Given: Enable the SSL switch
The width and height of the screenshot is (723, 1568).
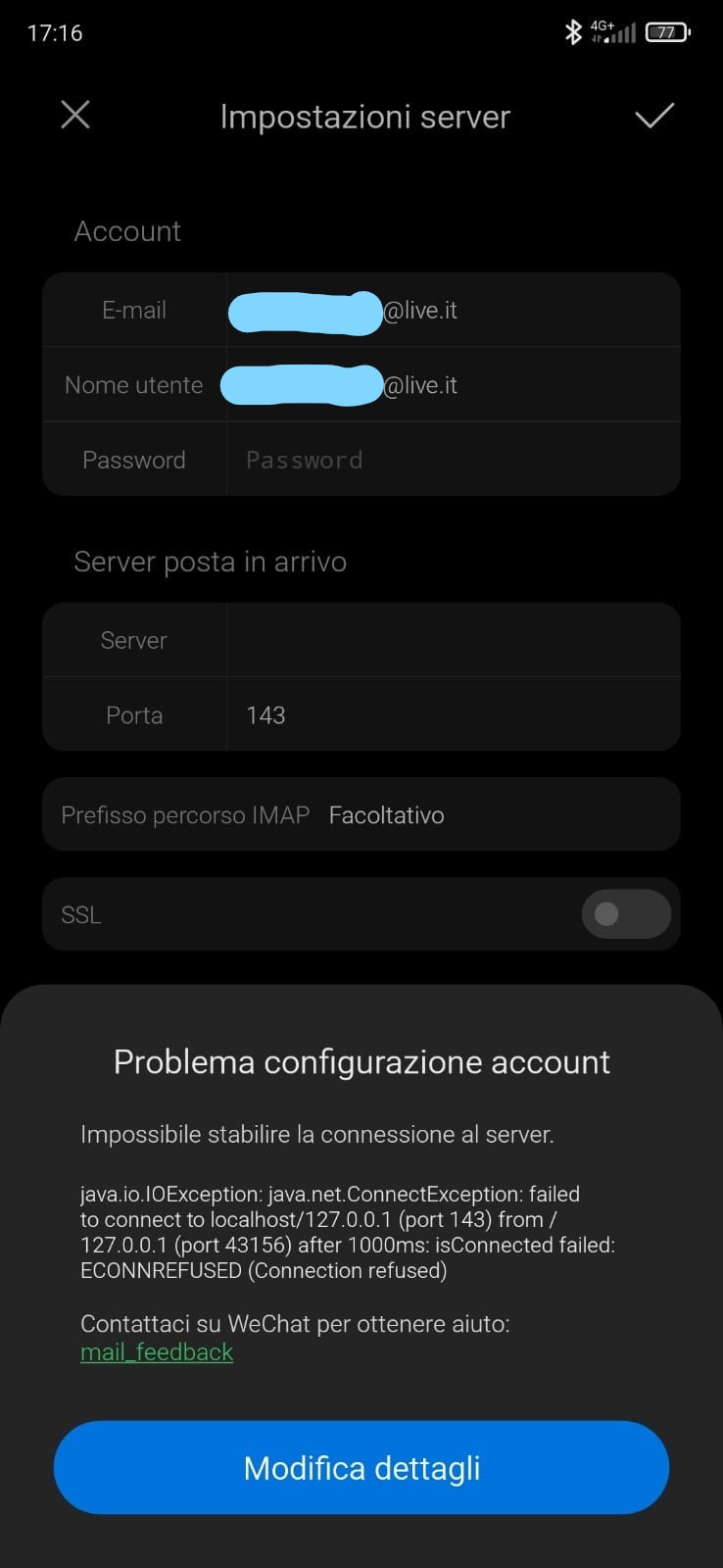Looking at the screenshot, I should tap(625, 914).
